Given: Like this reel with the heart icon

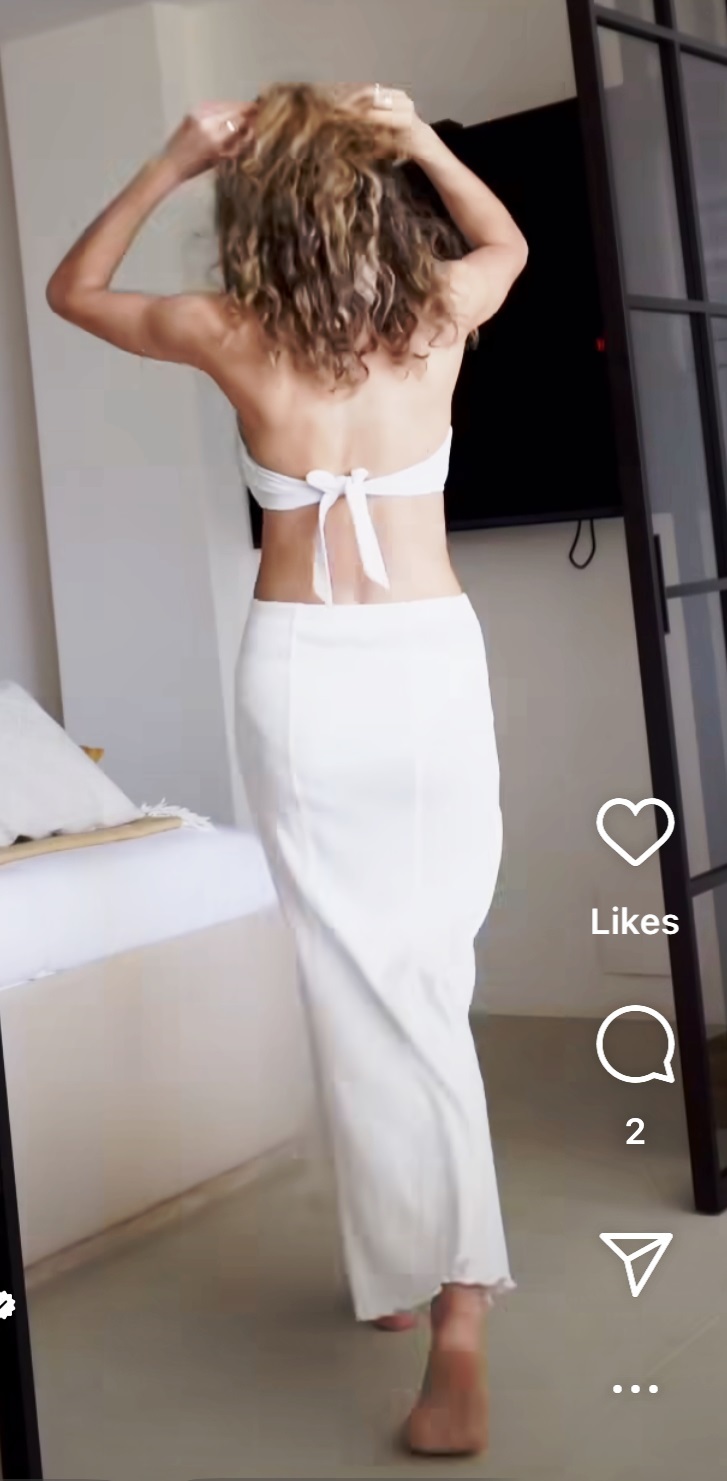Looking at the screenshot, I should tap(635, 831).
